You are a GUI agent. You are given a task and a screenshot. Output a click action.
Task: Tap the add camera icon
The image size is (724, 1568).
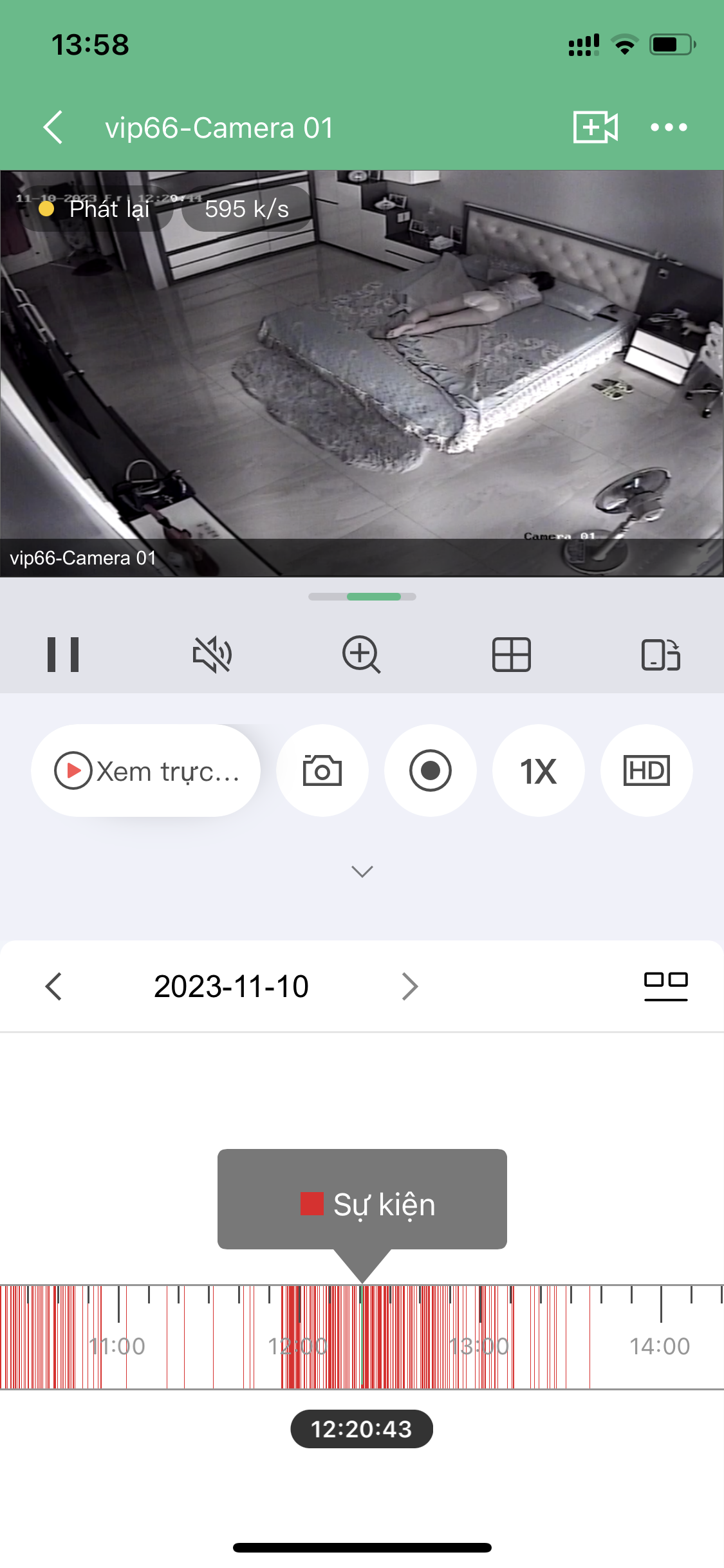coord(595,127)
